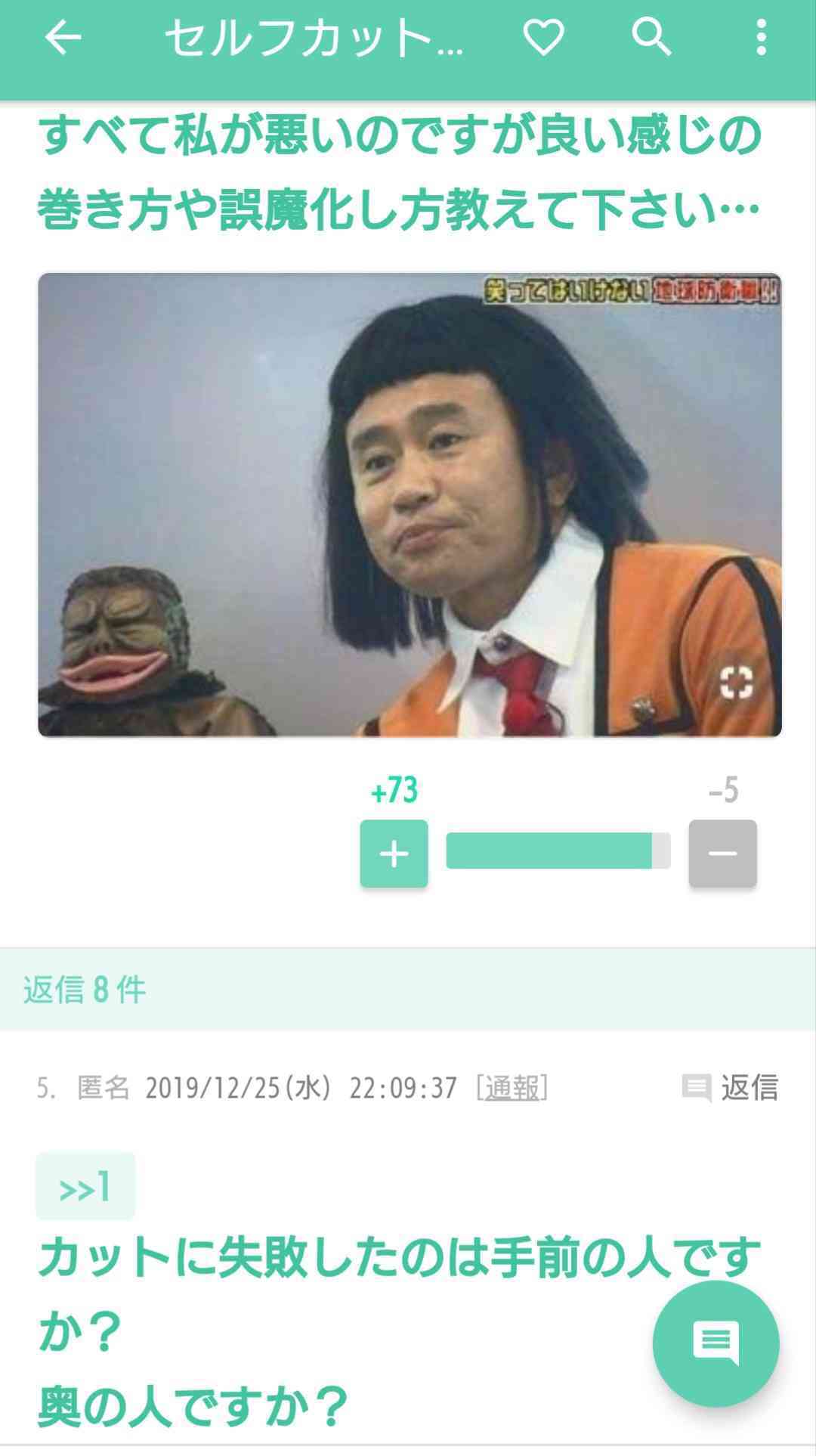Favorite this thread with the heart icon
This screenshot has width=816, height=1456.
click(x=543, y=38)
